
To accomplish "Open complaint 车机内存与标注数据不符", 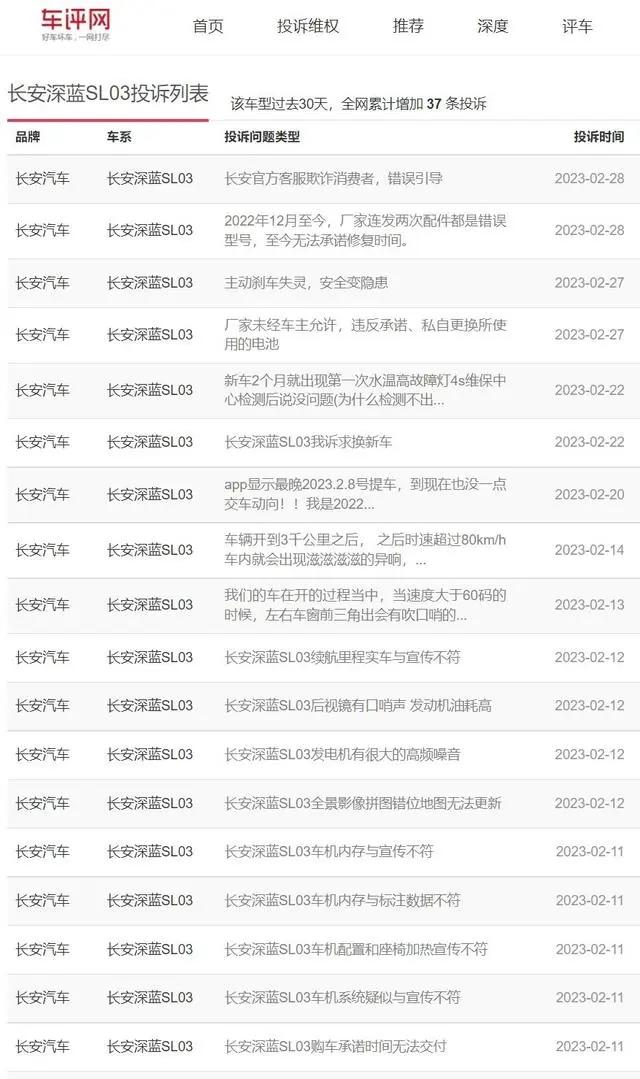I will [342, 900].
